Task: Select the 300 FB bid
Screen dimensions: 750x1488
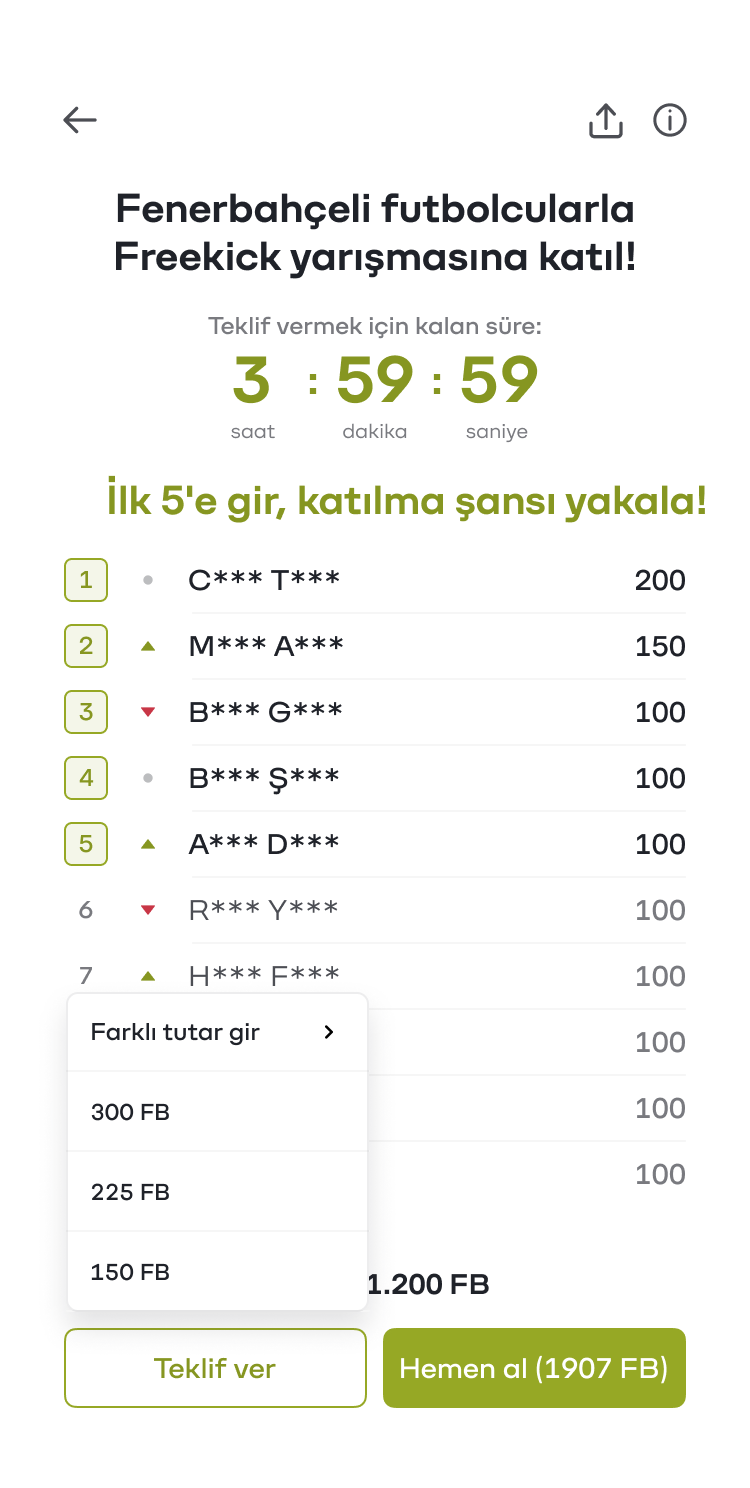Action: point(217,1112)
